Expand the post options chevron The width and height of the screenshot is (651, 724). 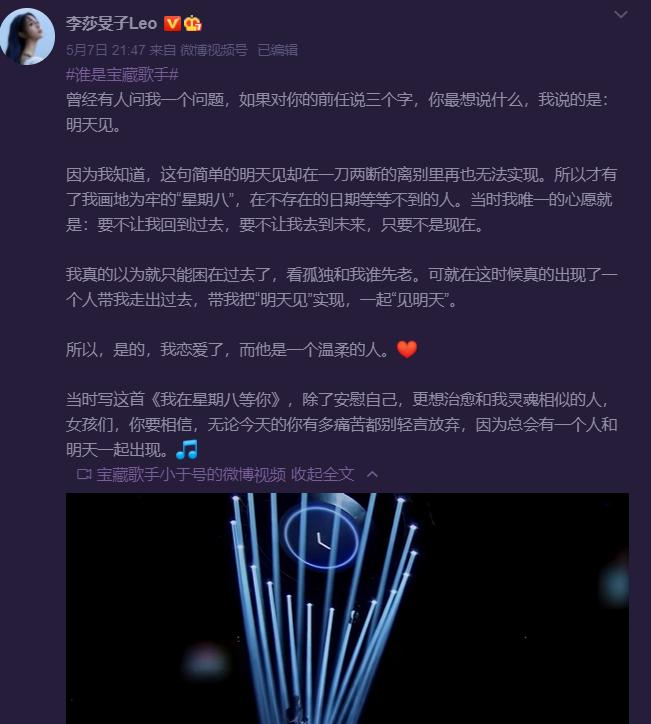tap(621, 15)
